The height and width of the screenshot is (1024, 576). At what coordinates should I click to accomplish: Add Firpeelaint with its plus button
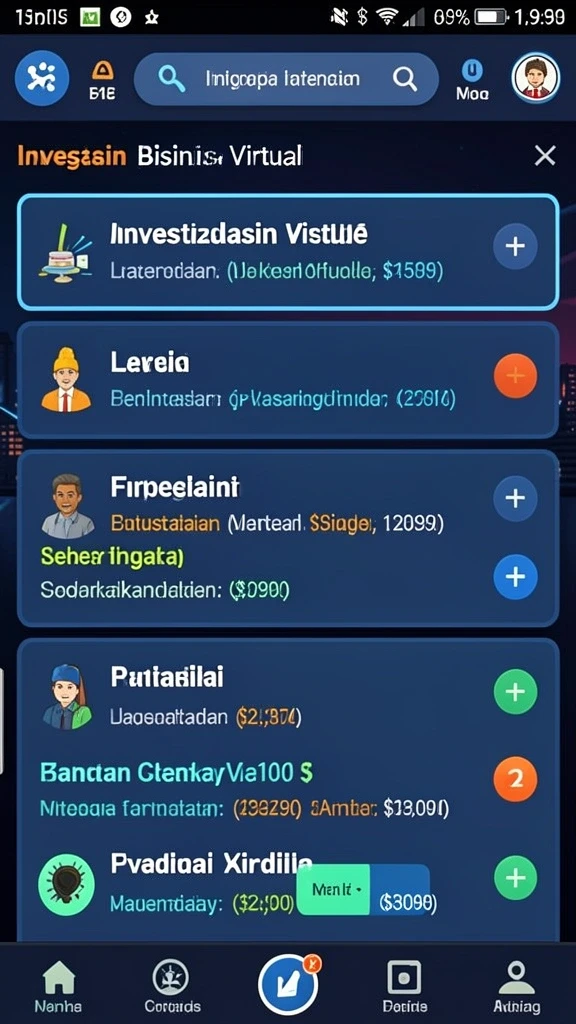point(515,498)
